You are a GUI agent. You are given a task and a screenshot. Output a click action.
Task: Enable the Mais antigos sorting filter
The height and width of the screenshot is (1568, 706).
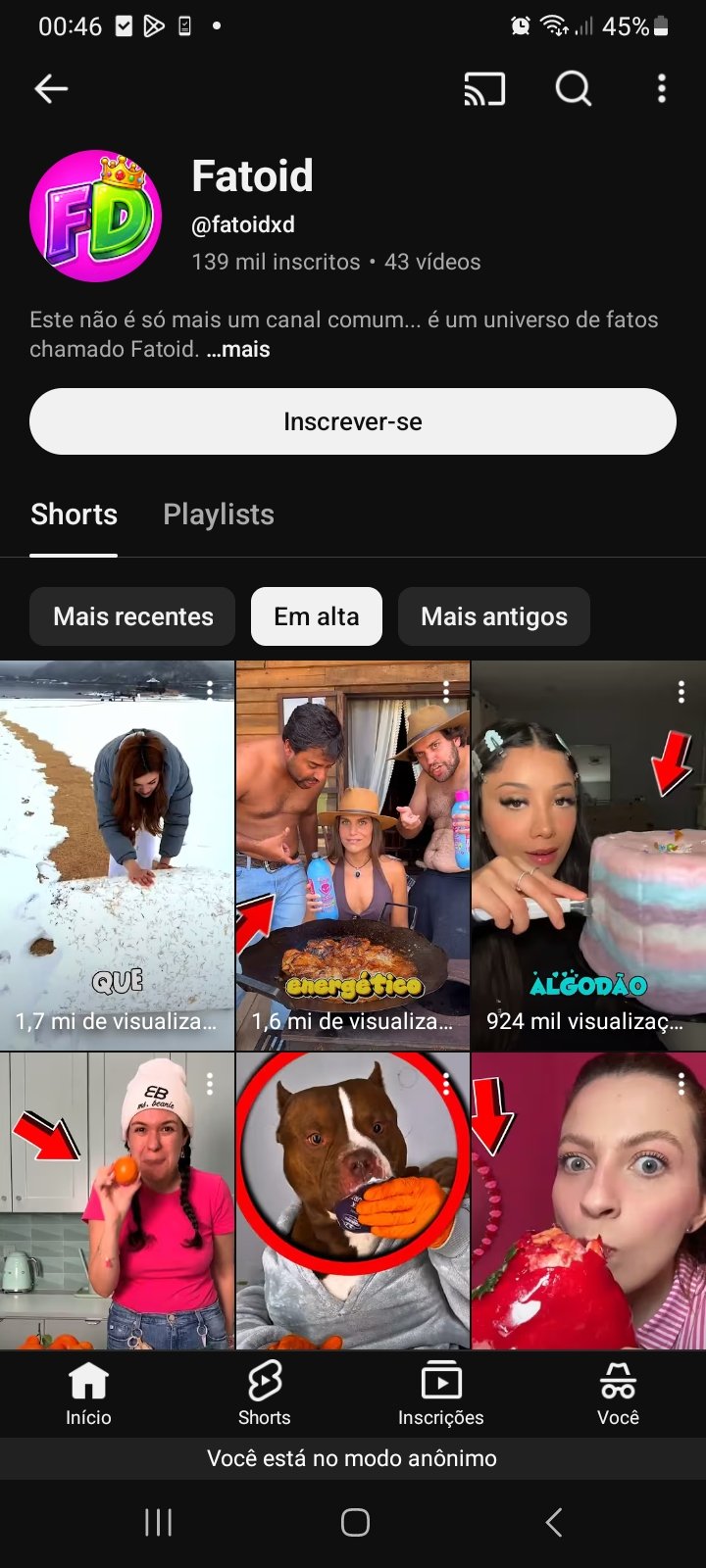pos(493,616)
